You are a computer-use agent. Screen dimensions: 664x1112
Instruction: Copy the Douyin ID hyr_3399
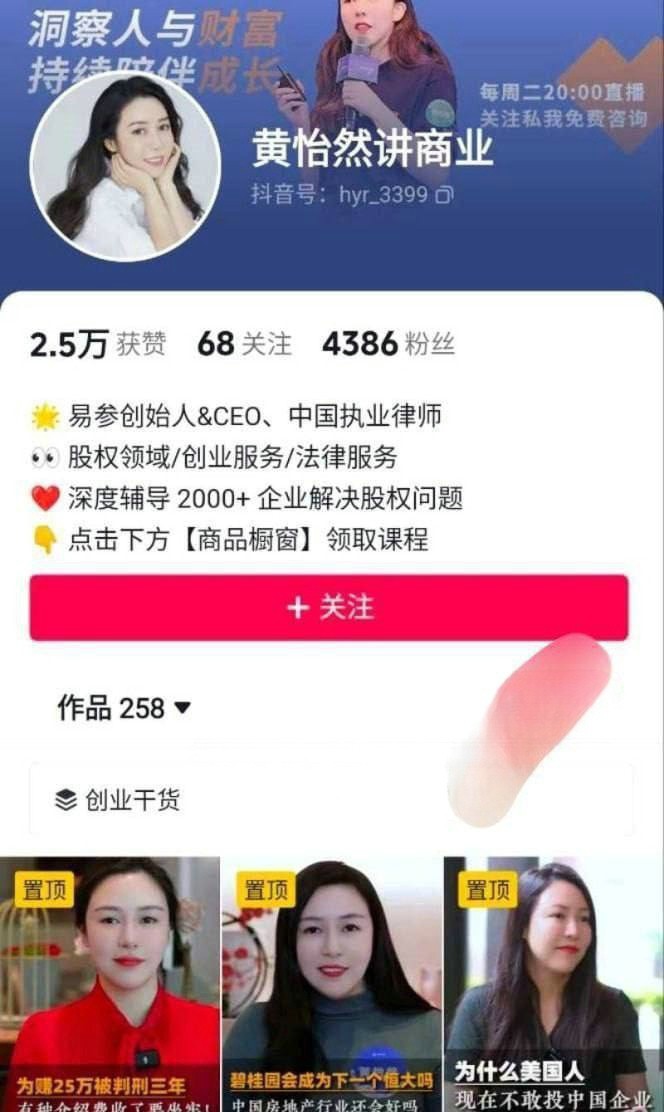(x=446, y=193)
